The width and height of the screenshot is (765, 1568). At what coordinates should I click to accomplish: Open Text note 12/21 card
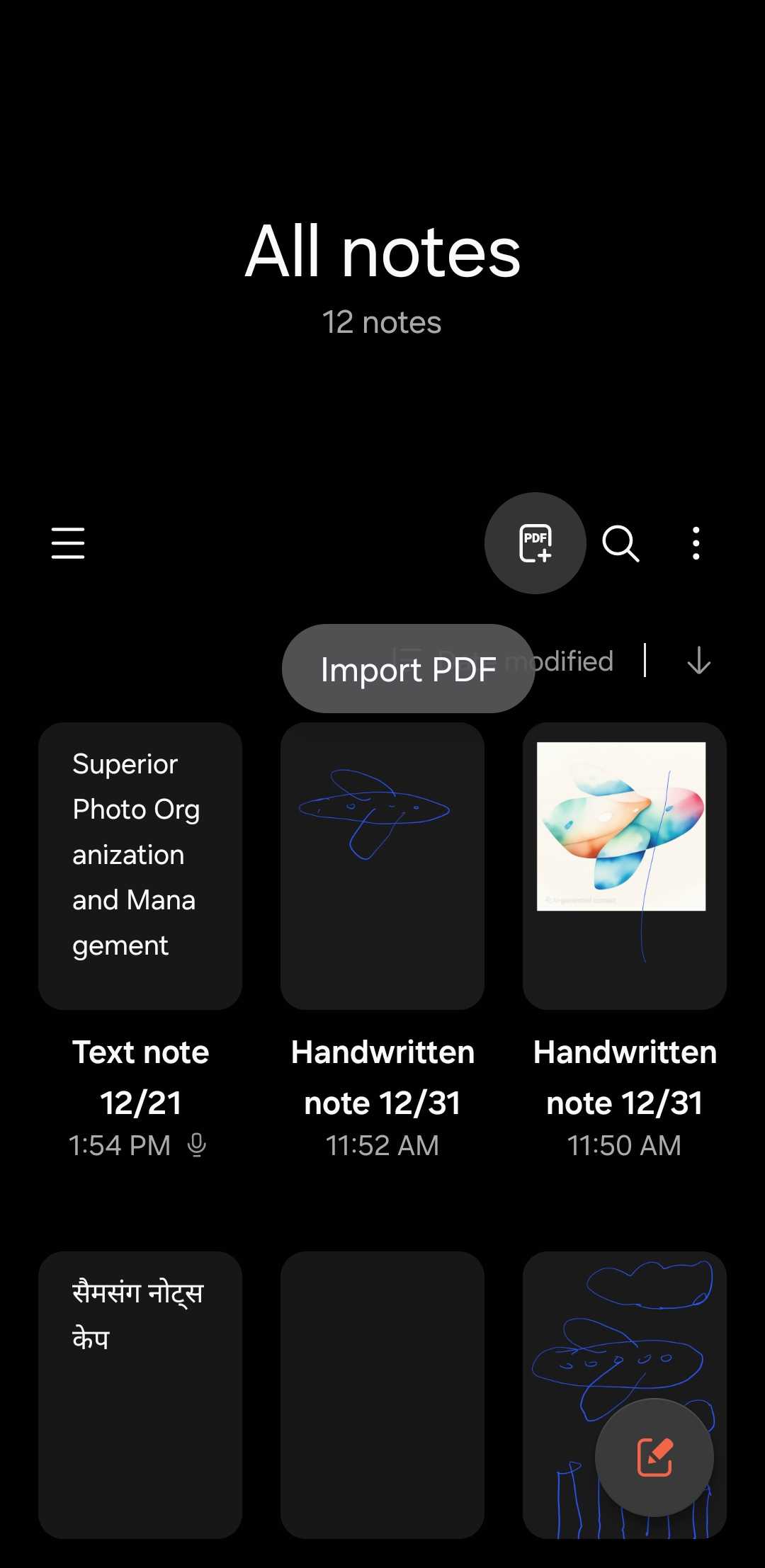(x=140, y=865)
